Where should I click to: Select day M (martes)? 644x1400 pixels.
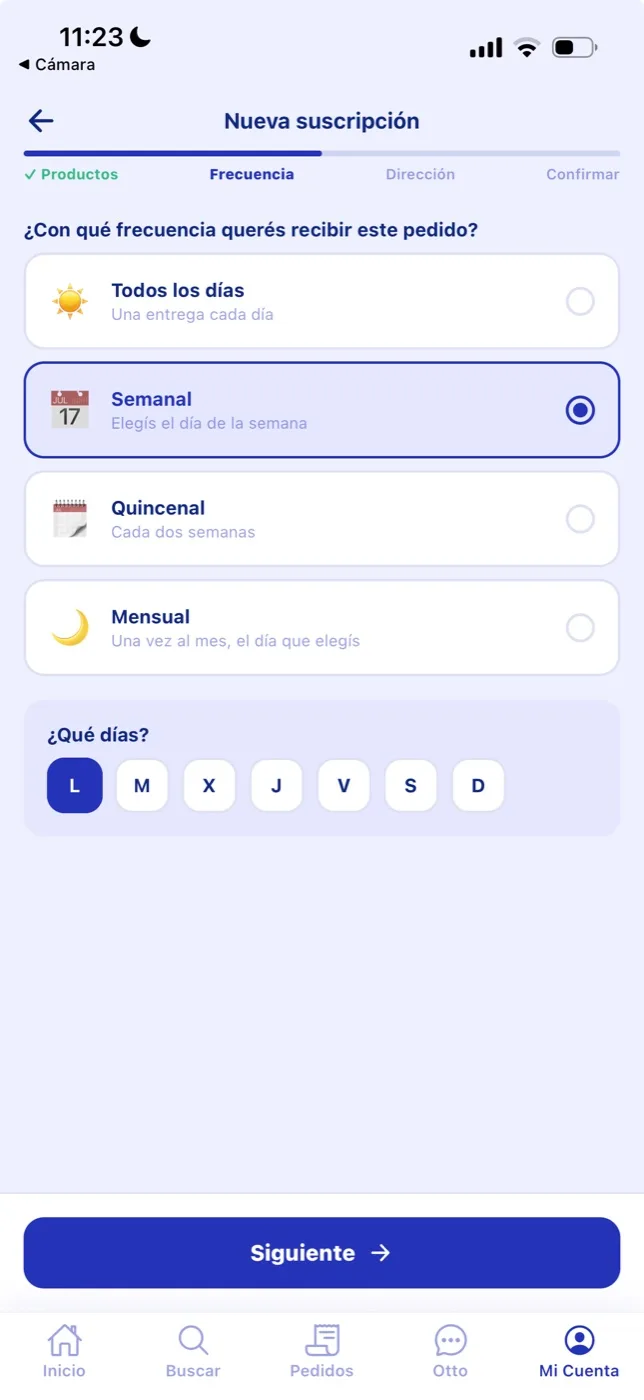142,786
